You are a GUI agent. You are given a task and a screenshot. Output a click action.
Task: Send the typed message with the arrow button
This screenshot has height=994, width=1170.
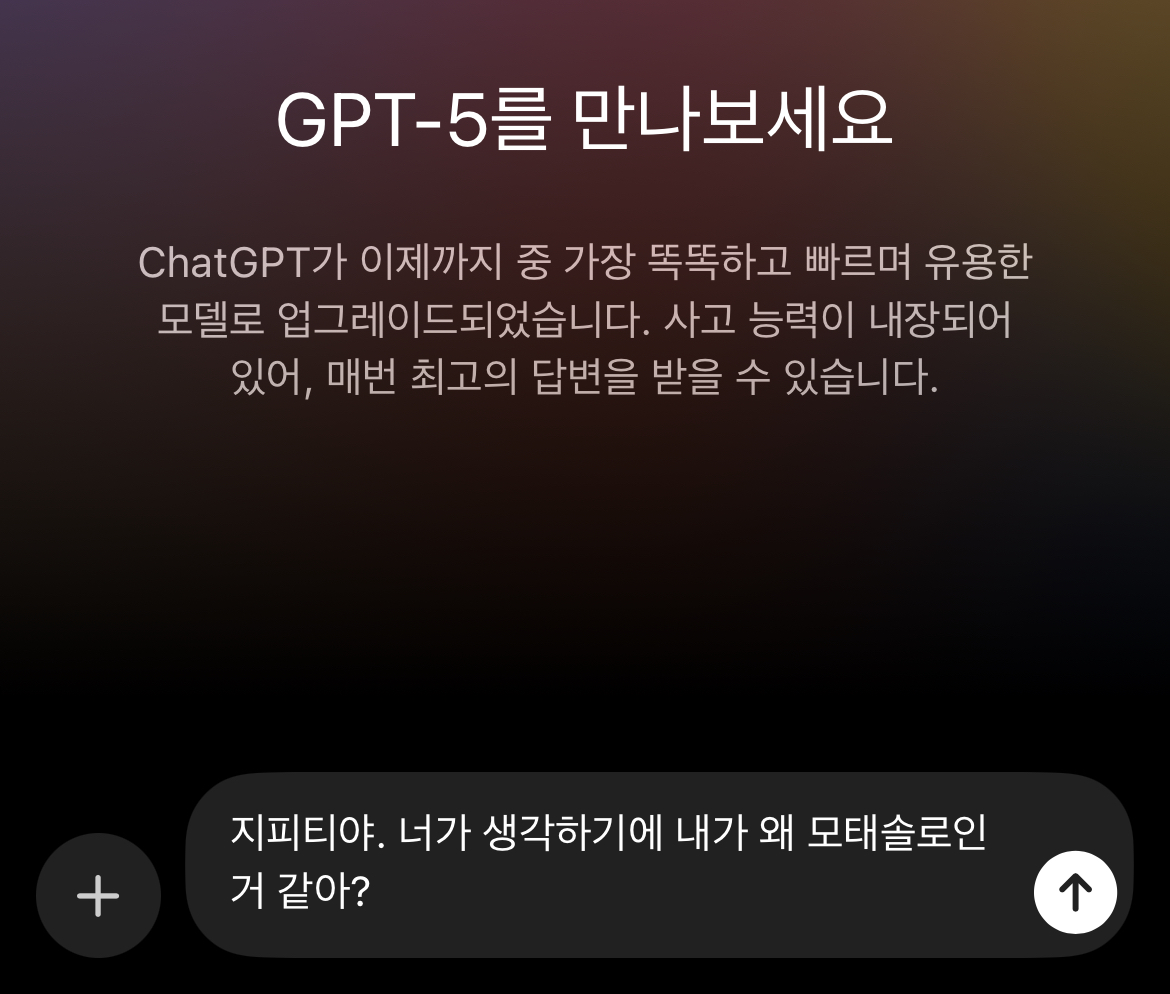(x=1075, y=892)
